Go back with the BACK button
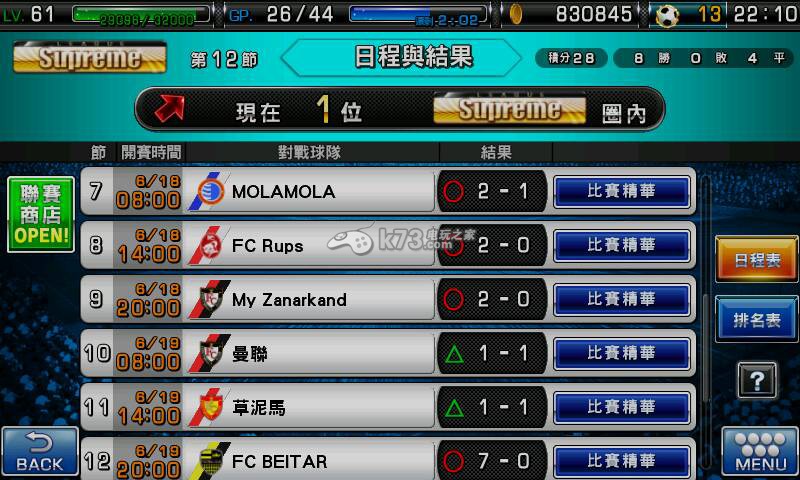The height and width of the screenshot is (480, 800). coord(40,451)
